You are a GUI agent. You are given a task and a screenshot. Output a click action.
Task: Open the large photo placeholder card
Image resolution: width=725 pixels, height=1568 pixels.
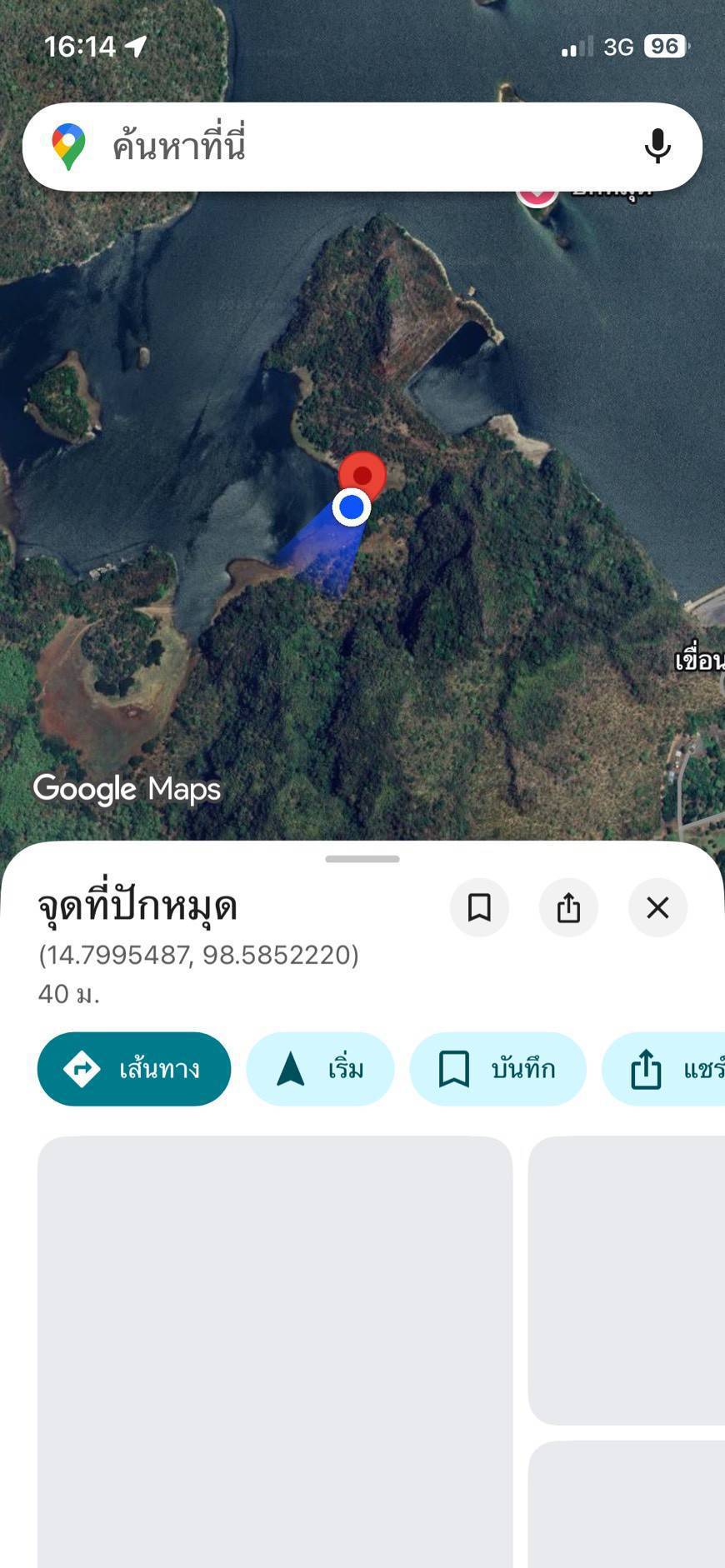coord(275,1350)
